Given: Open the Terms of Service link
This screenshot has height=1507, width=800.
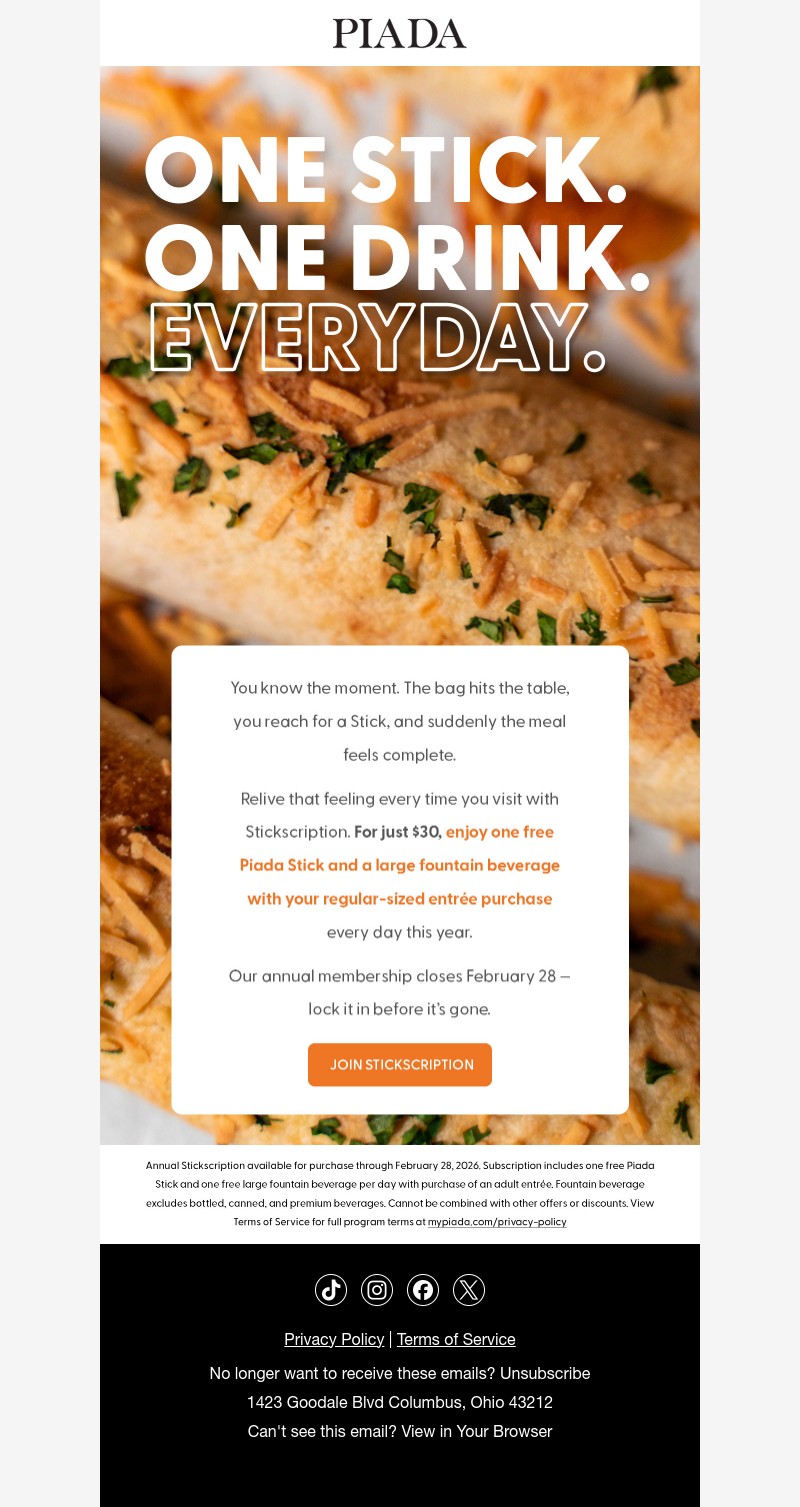Looking at the screenshot, I should (x=456, y=1338).
